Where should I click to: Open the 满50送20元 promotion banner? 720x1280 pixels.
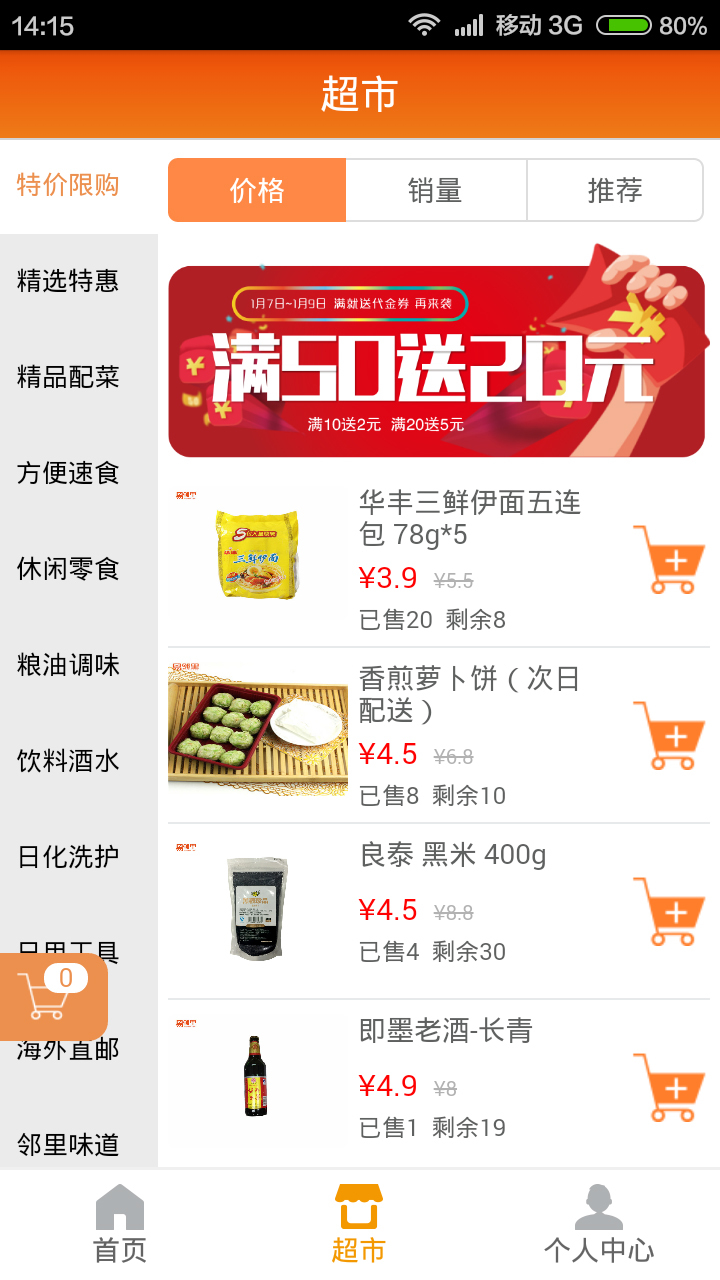[x=436, y=360]
